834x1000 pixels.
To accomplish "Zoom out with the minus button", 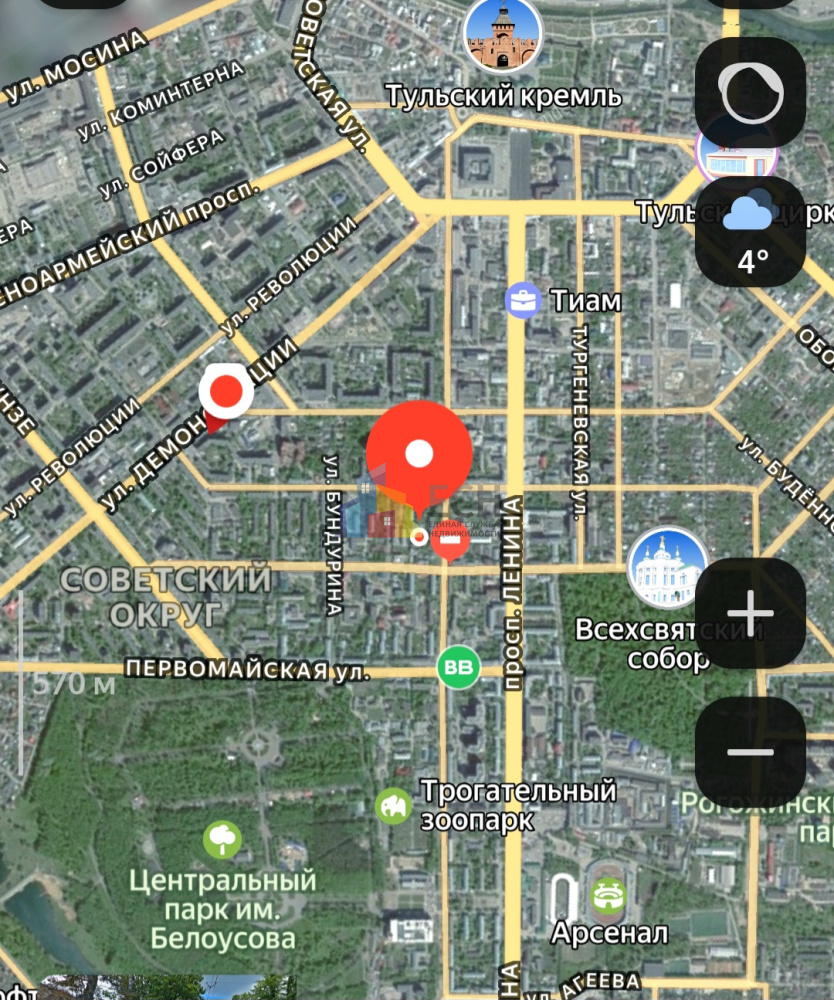I will click(750, 751).
